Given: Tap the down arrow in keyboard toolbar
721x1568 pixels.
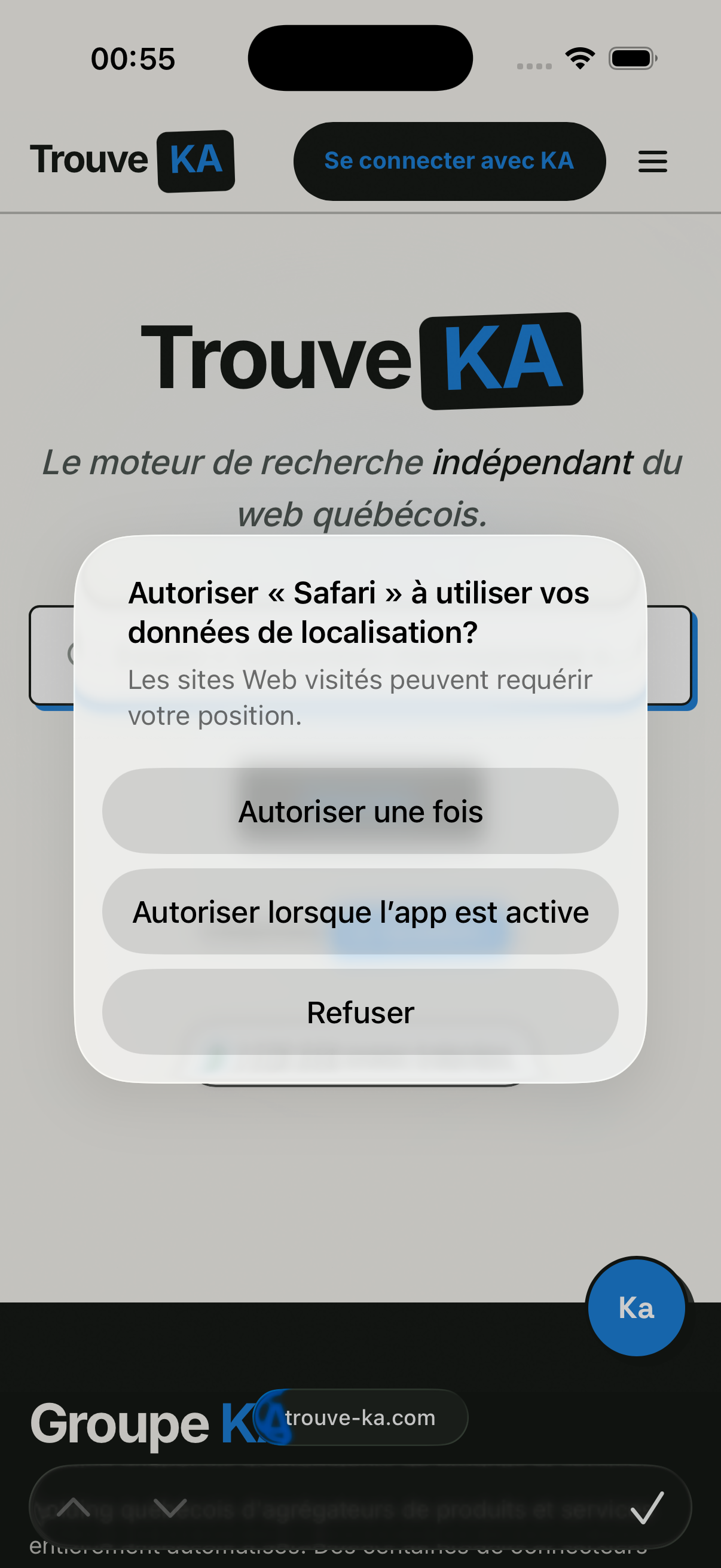Looking at the screenshot, I should (170, 1508).
